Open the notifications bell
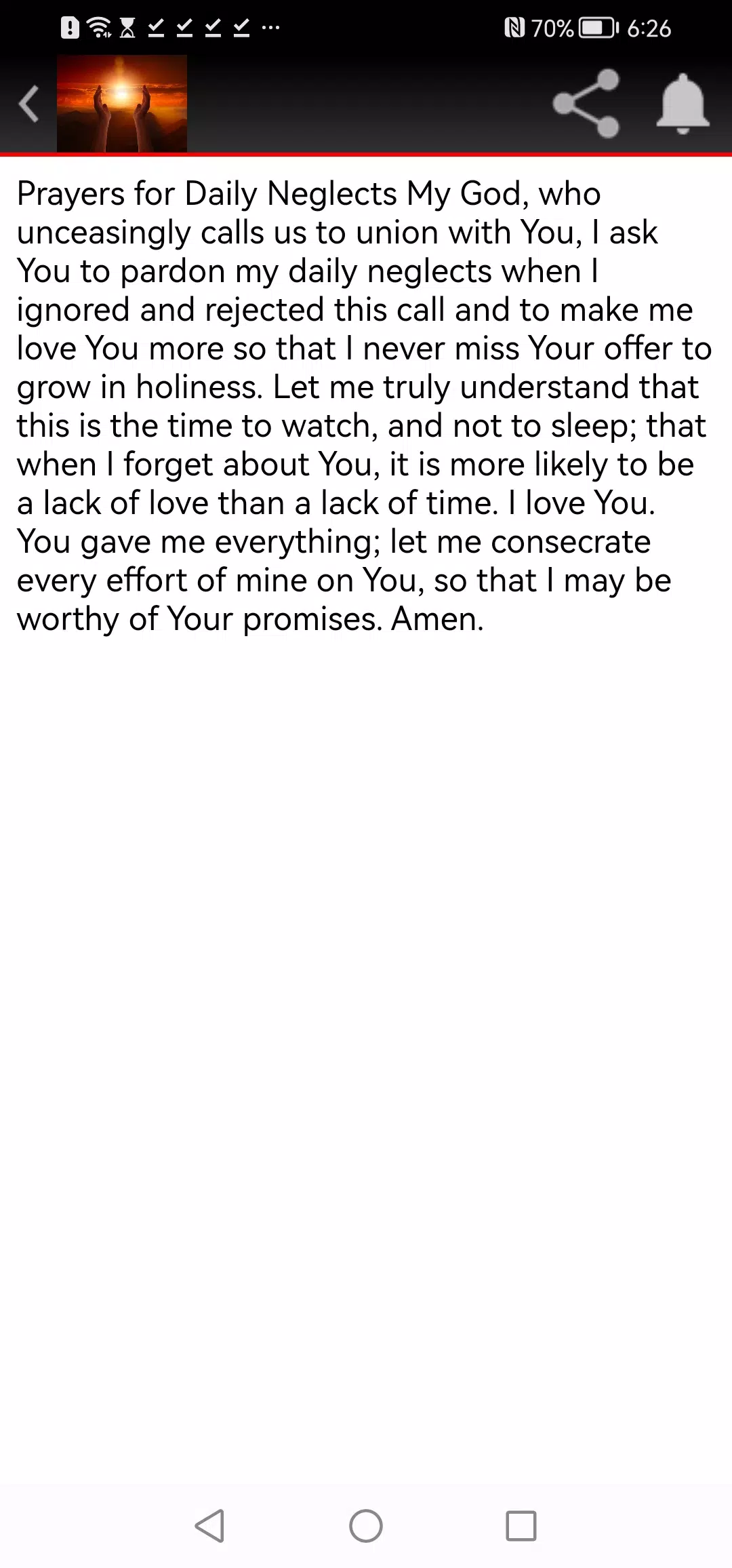 683,104
